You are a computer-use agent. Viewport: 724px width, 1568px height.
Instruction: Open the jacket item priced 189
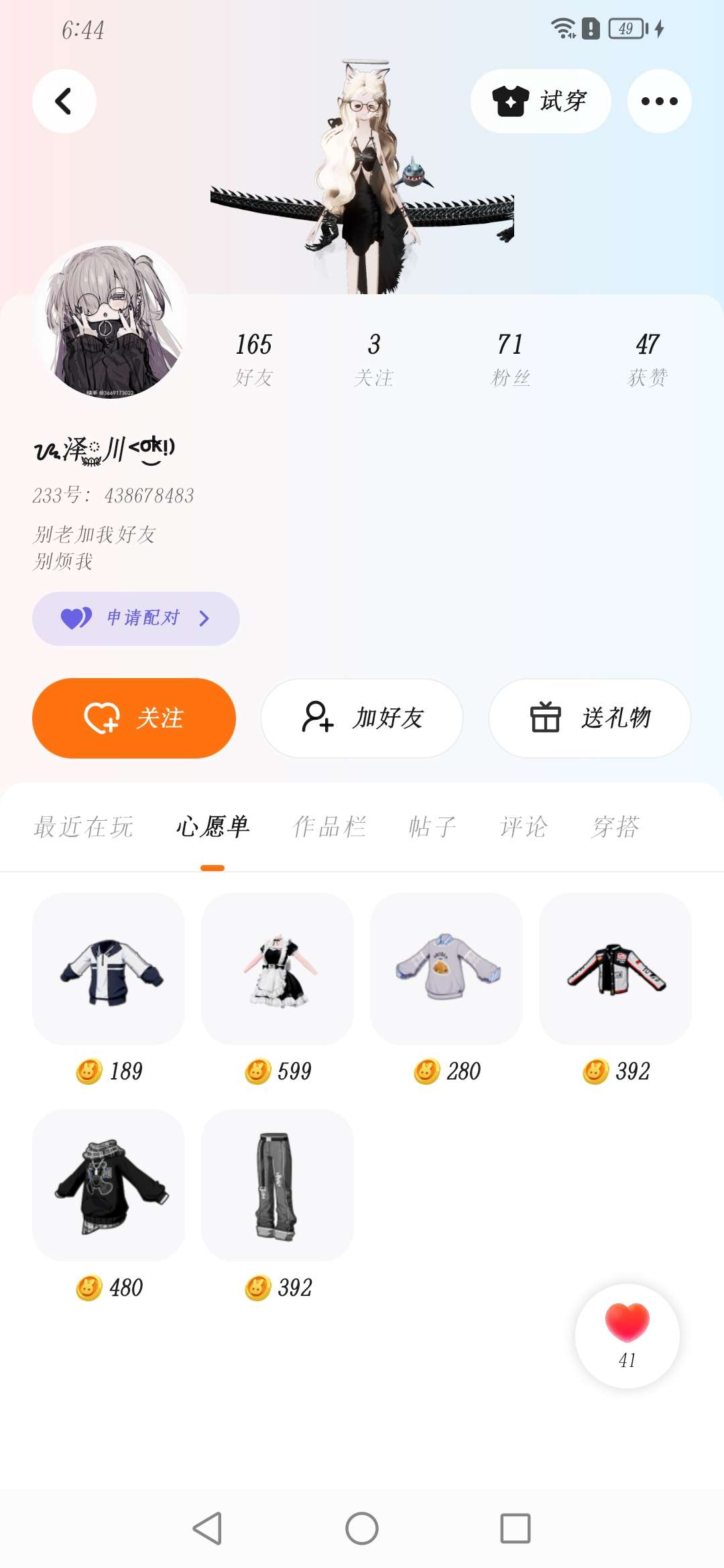[109, 969]
